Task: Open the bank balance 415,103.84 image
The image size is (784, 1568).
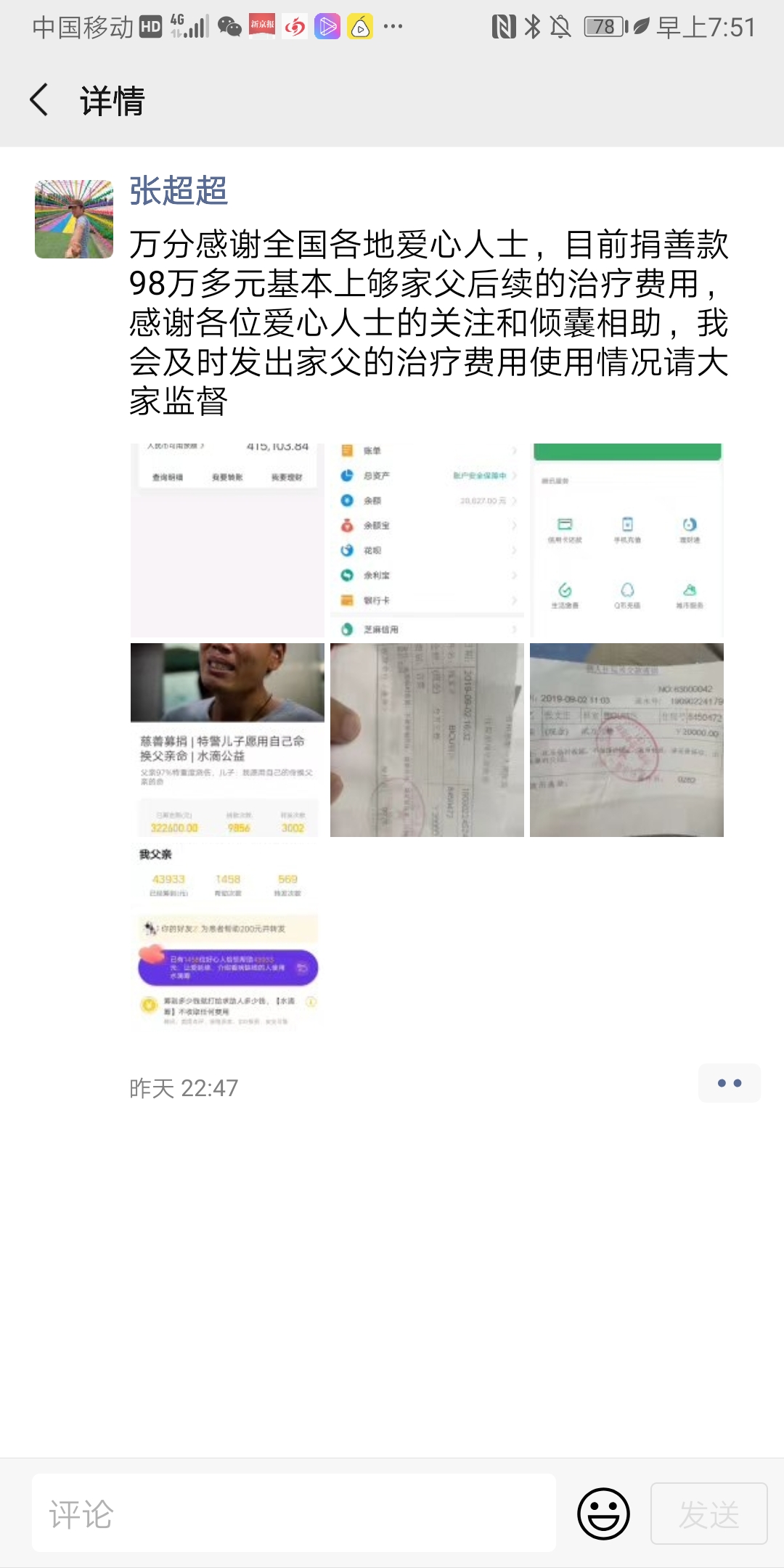Action: point(227,540)
